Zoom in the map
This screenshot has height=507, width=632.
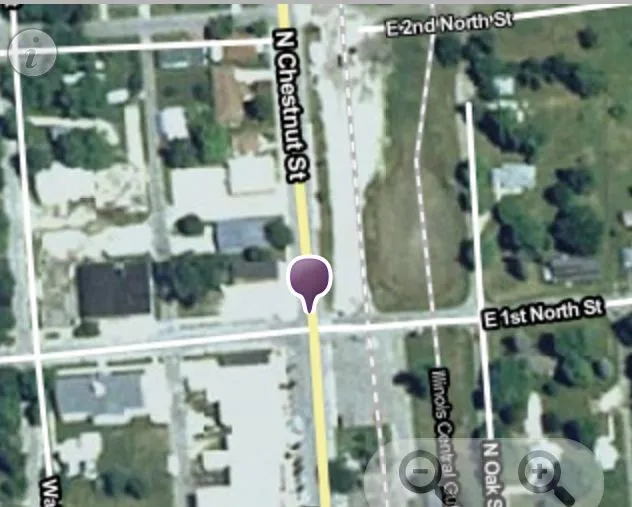pyautogui.click(x=541, y=472)
